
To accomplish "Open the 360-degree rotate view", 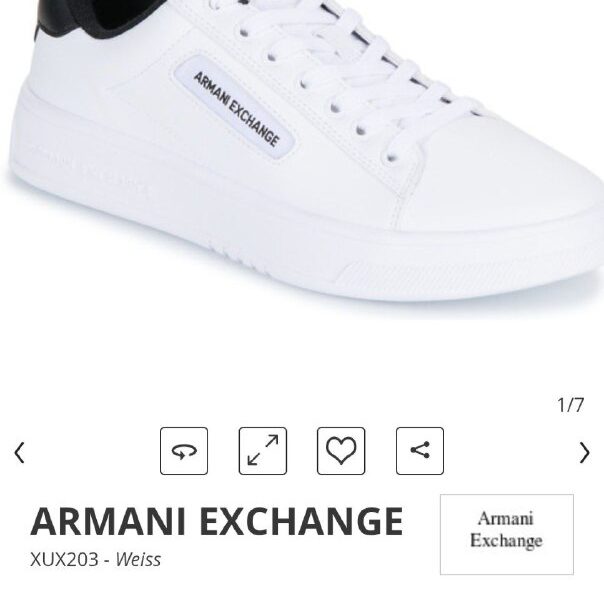I will 184,451.
